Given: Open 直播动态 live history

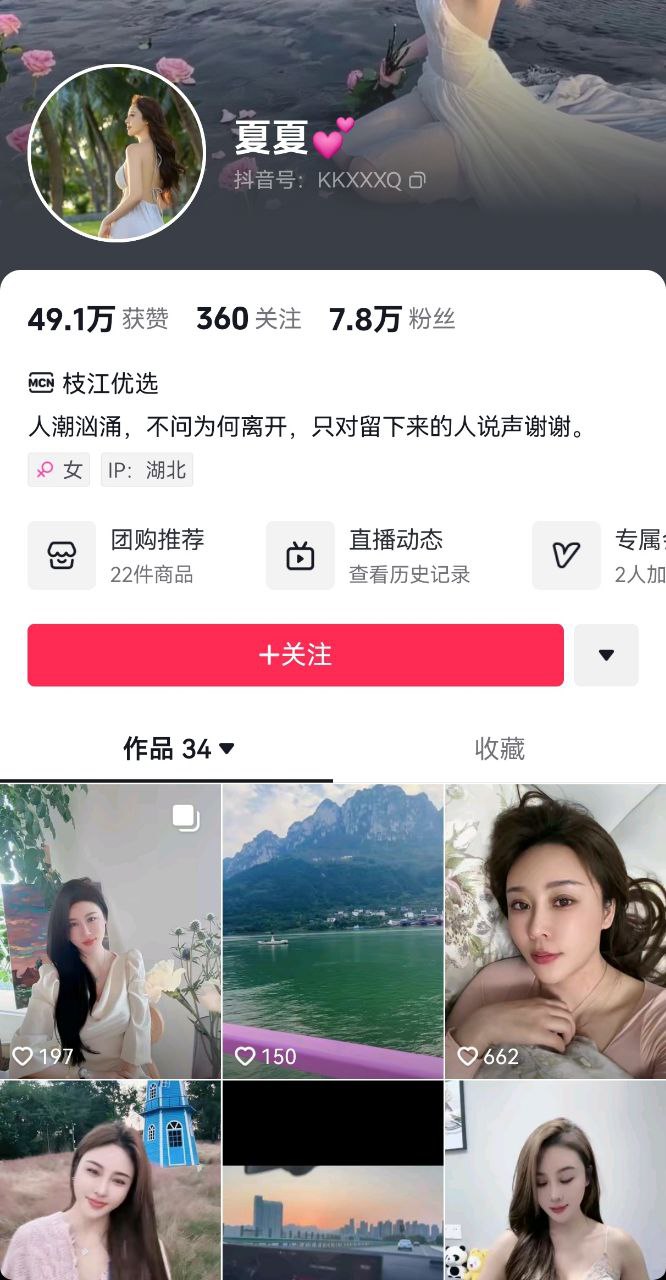Looking at the screenshot, I should (x=370, y=555).
